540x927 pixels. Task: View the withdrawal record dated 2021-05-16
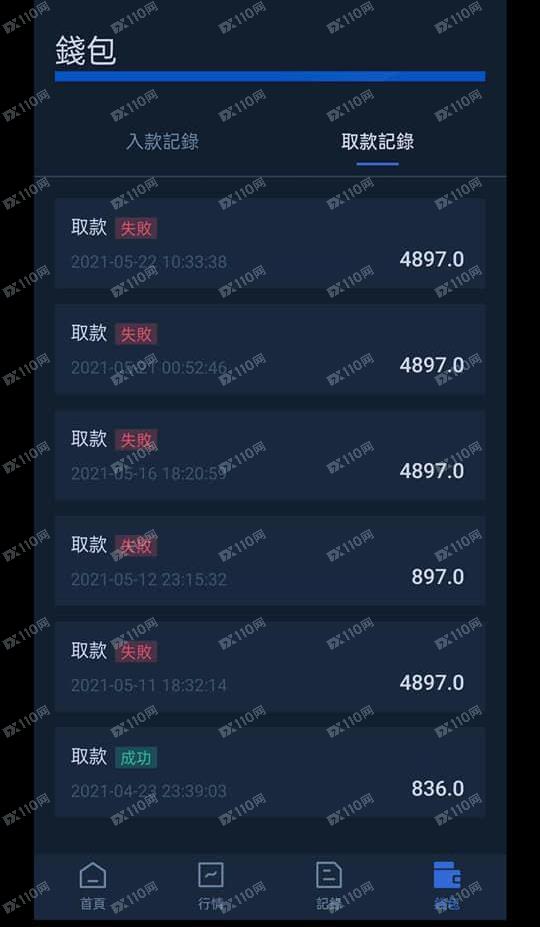point(270,455)
